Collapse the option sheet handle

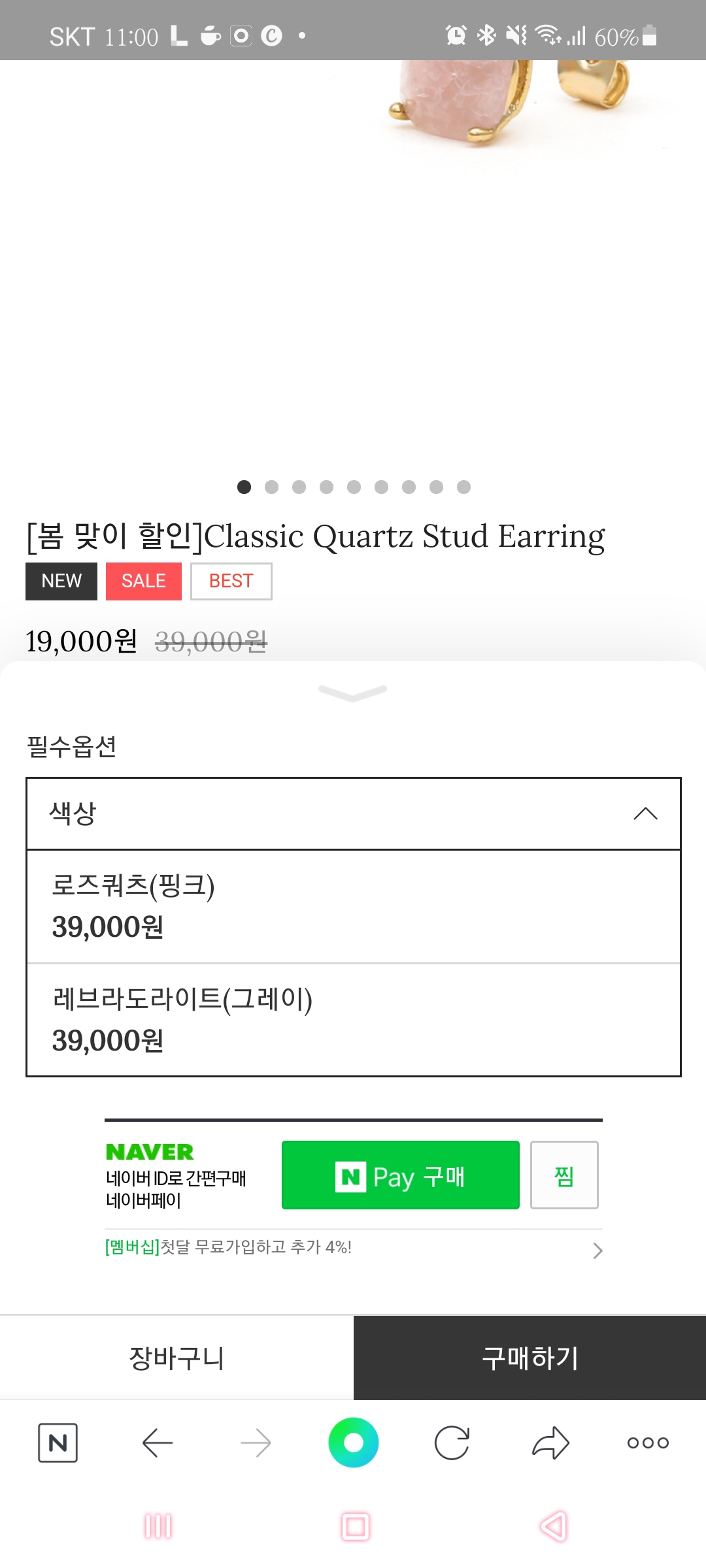[x=352, y=693]
